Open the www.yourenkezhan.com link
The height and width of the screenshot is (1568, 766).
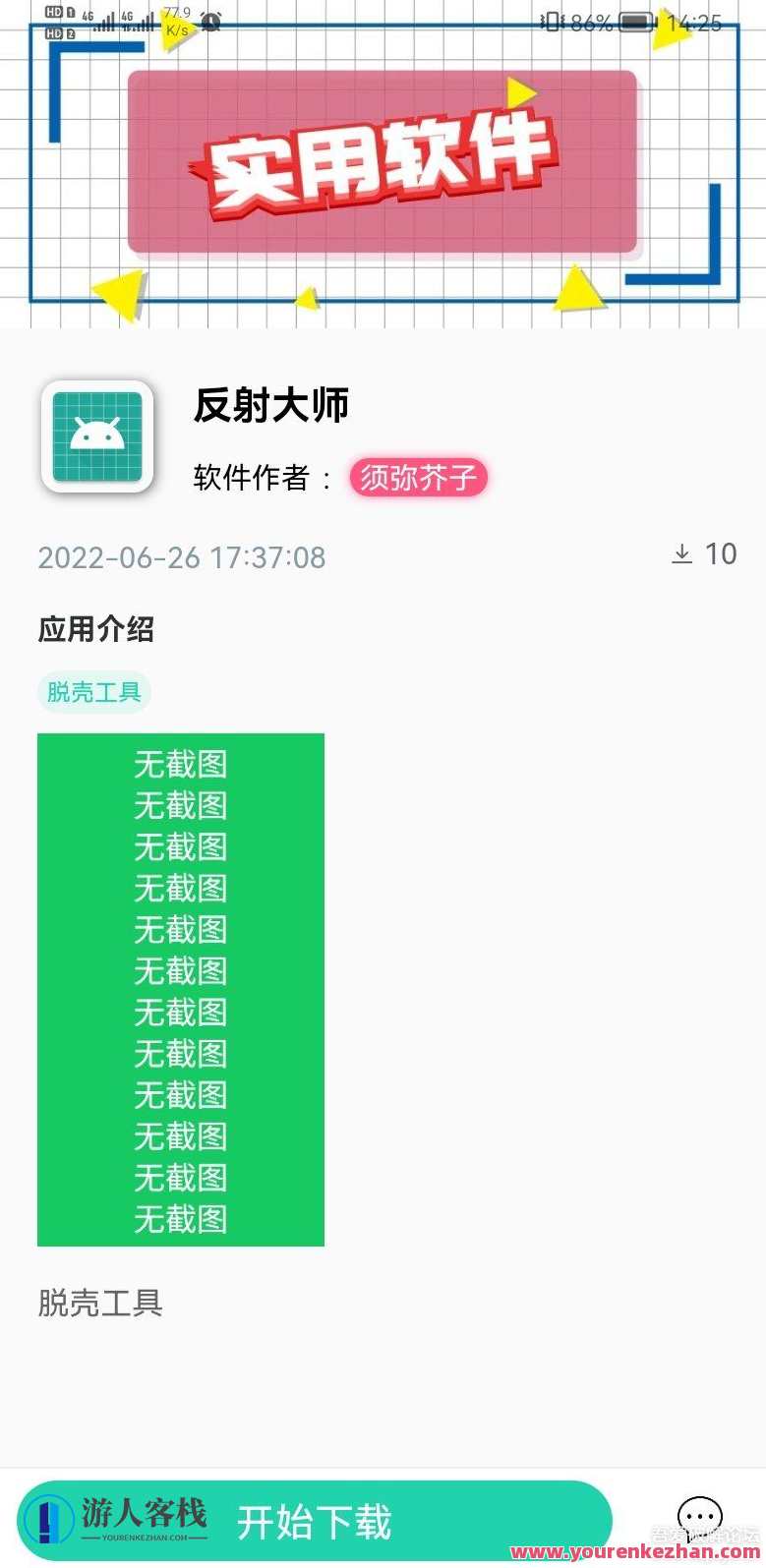click(x=634, y=1549)
